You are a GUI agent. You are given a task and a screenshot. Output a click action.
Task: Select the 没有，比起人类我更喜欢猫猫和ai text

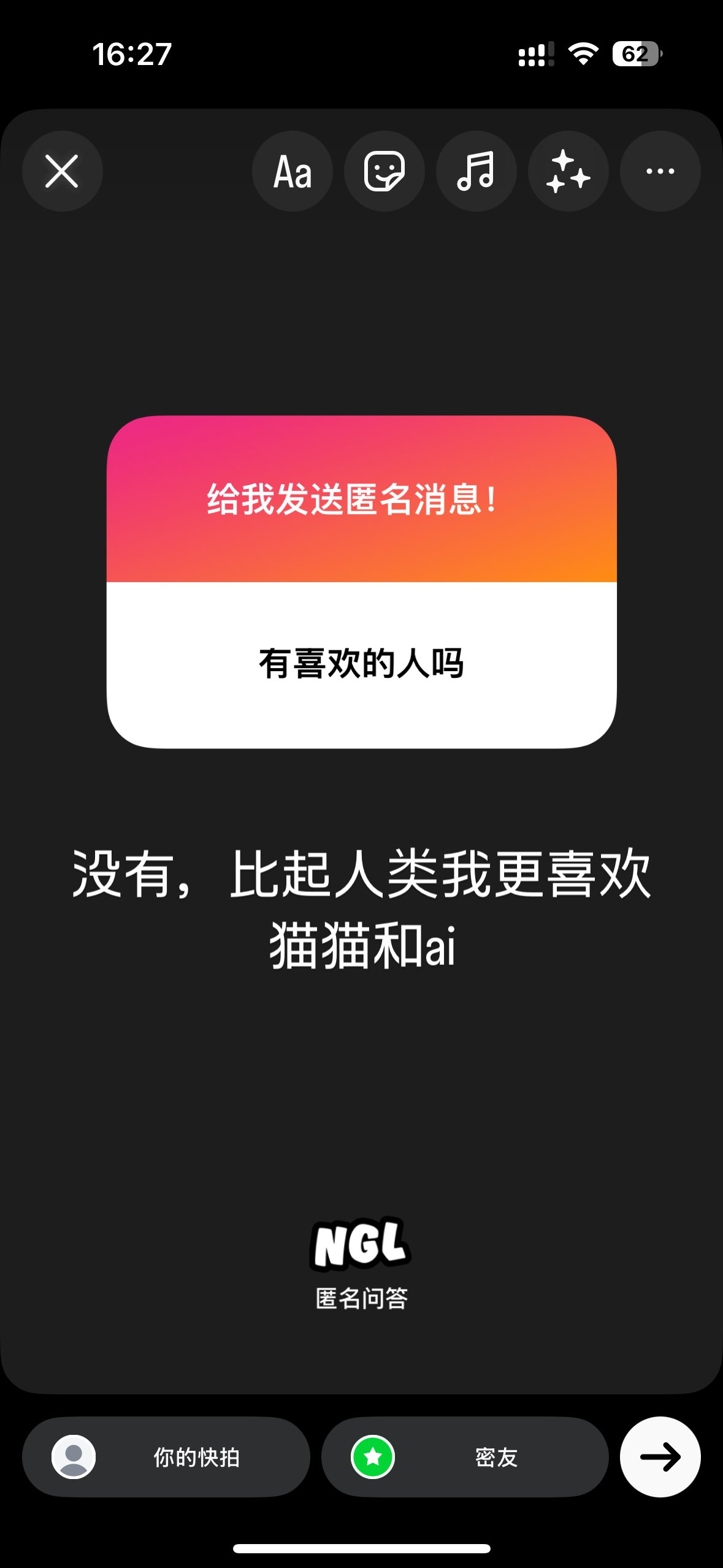click(362, 909)
